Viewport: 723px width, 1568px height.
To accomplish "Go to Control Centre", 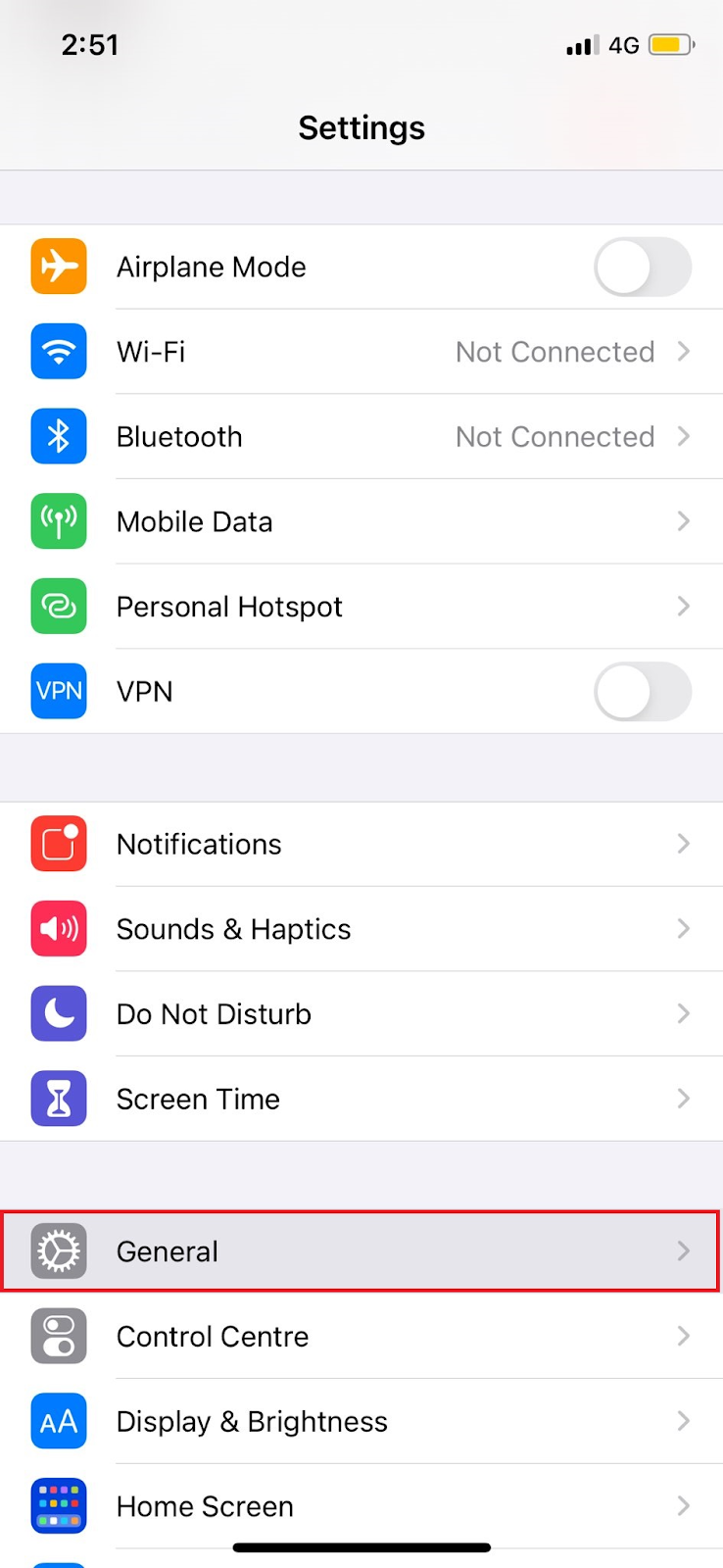I will coord(361,1337).
